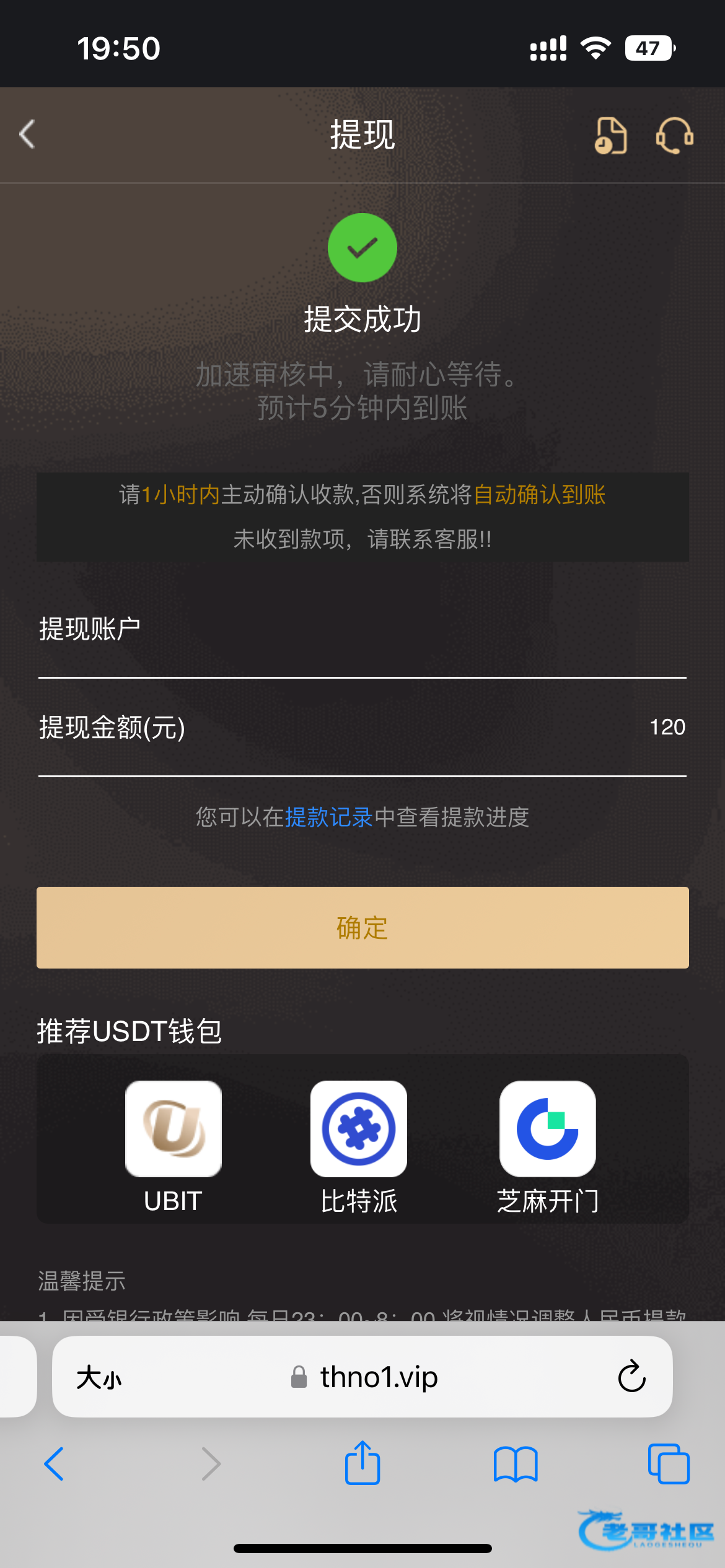This screenshot has width=725, height=1568.
Task: Open the 比特派 wallet
Action: (359, 1129)
